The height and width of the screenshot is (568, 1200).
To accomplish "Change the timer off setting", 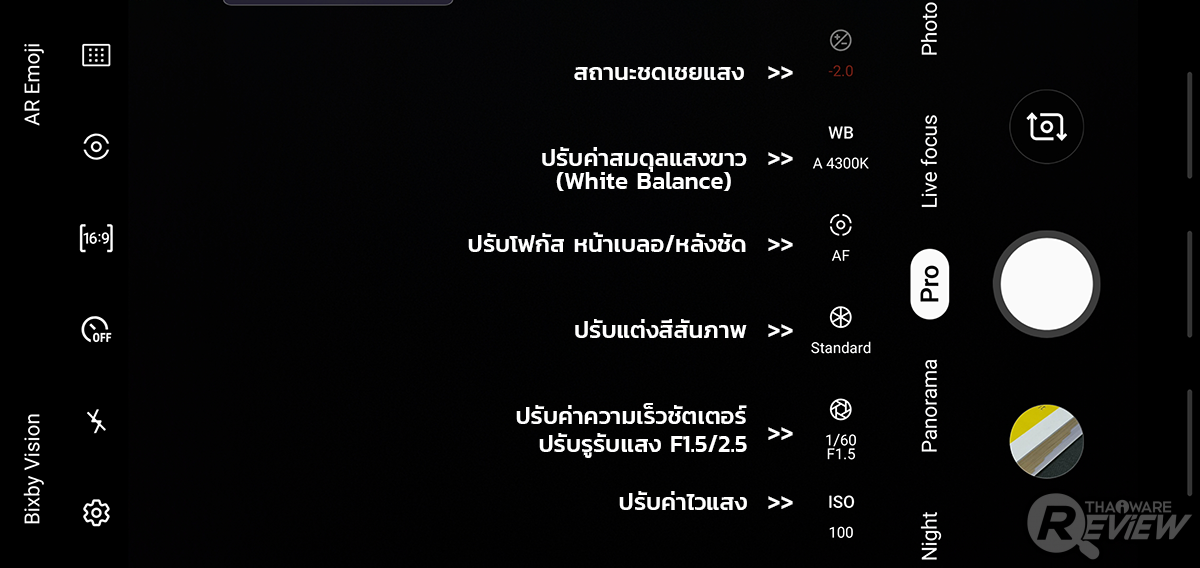I will (96, 330).
